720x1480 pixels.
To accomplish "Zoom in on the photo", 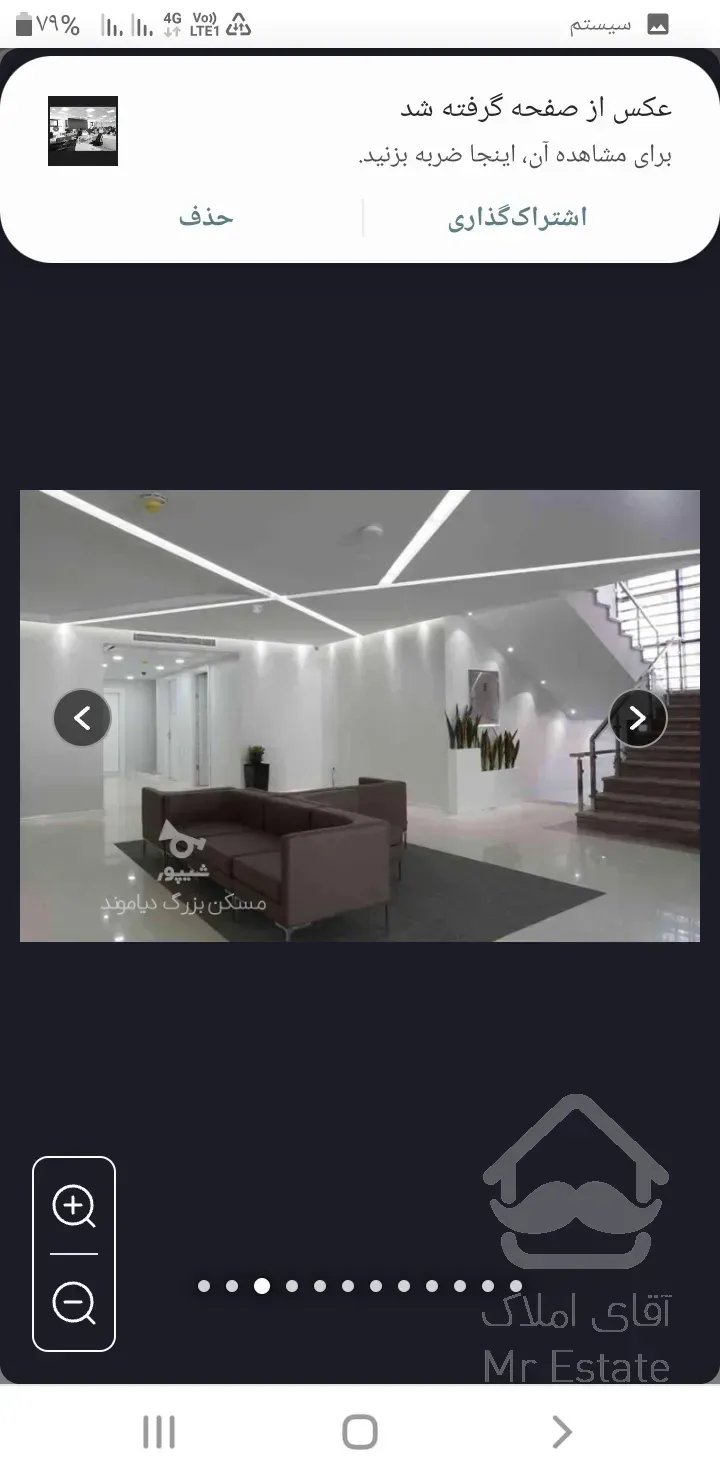I will tap(74, 1206).
